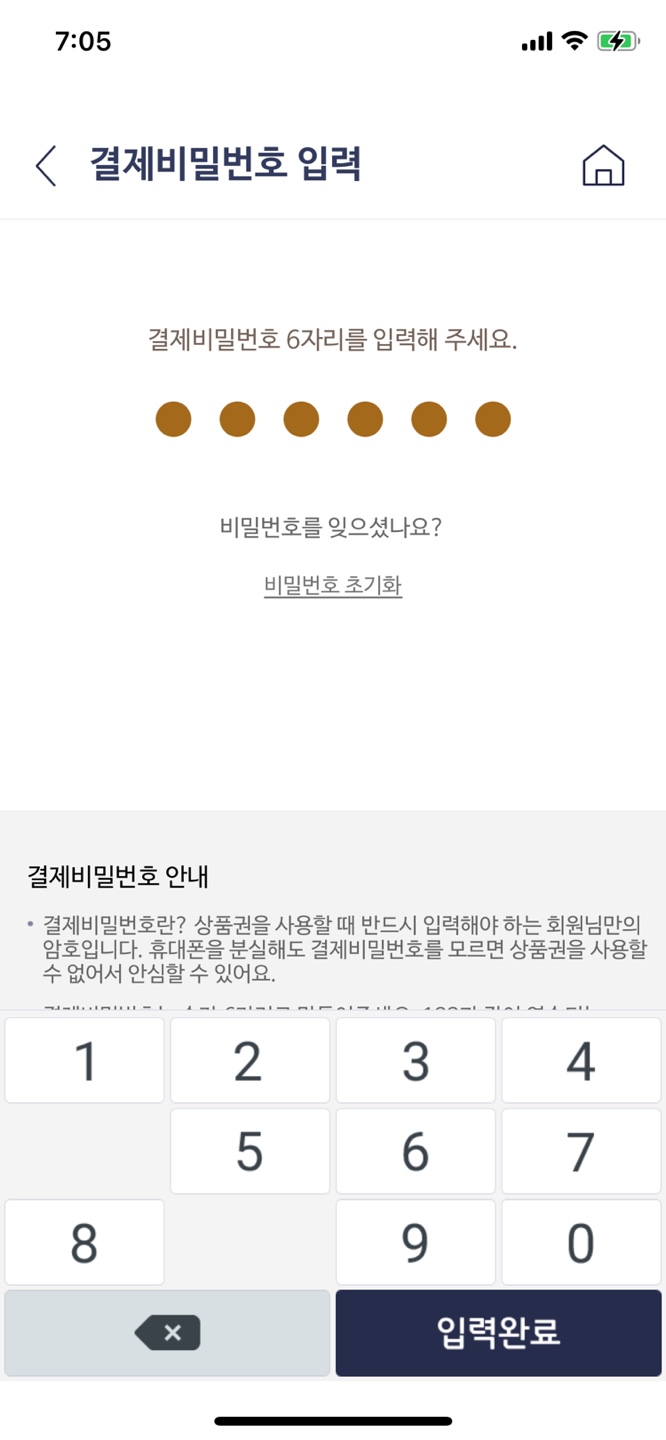Tap the 9 key
This screenshot has height=1440, width=666.
click(x=415, y=1243)
